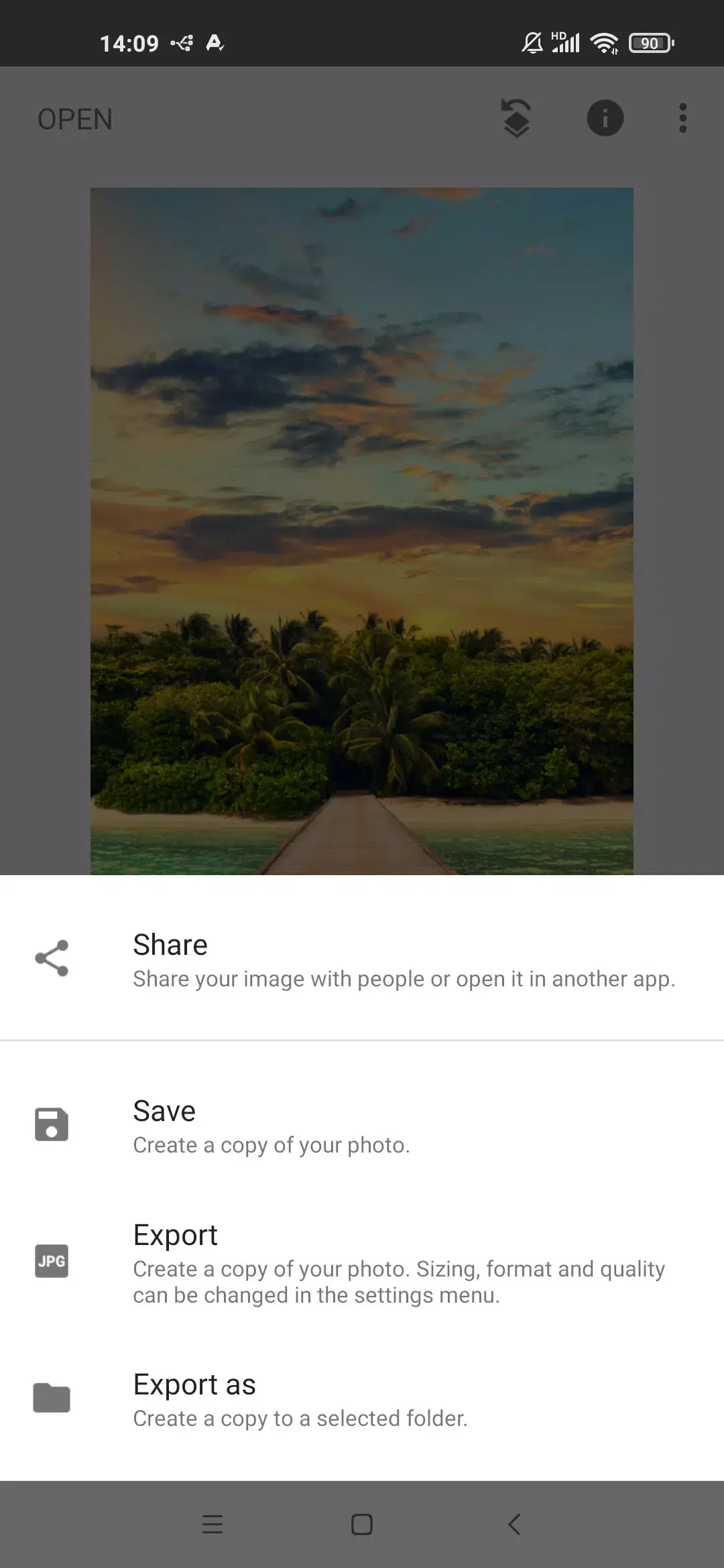Open the revert/edit history icon
Viewport: 724px width, 1568px height.
pyautogui.click(x=515, y=118)
